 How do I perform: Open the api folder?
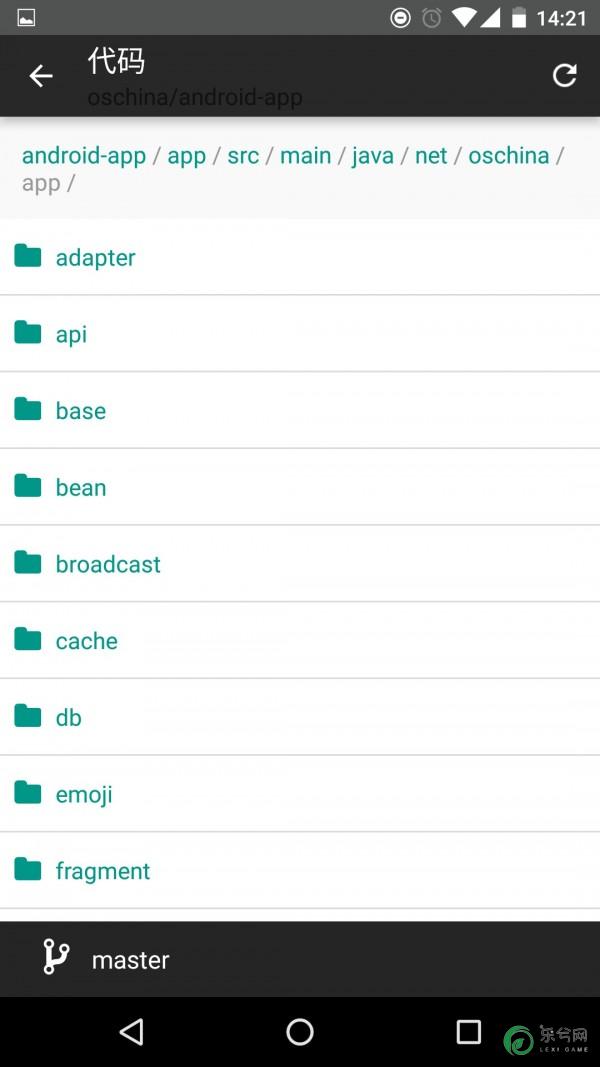coord(300,333)
